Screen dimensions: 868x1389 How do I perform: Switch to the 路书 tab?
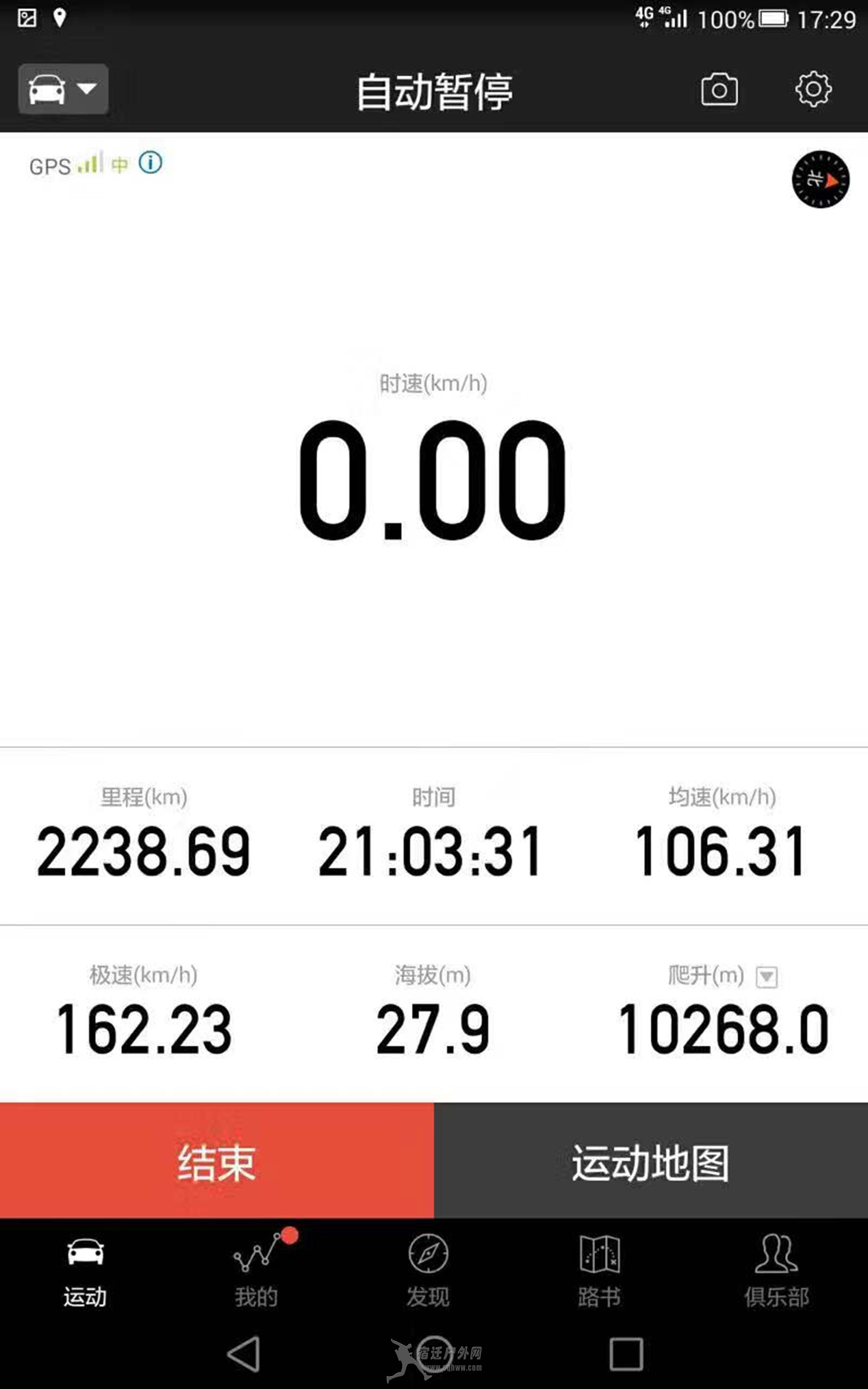599,1272
